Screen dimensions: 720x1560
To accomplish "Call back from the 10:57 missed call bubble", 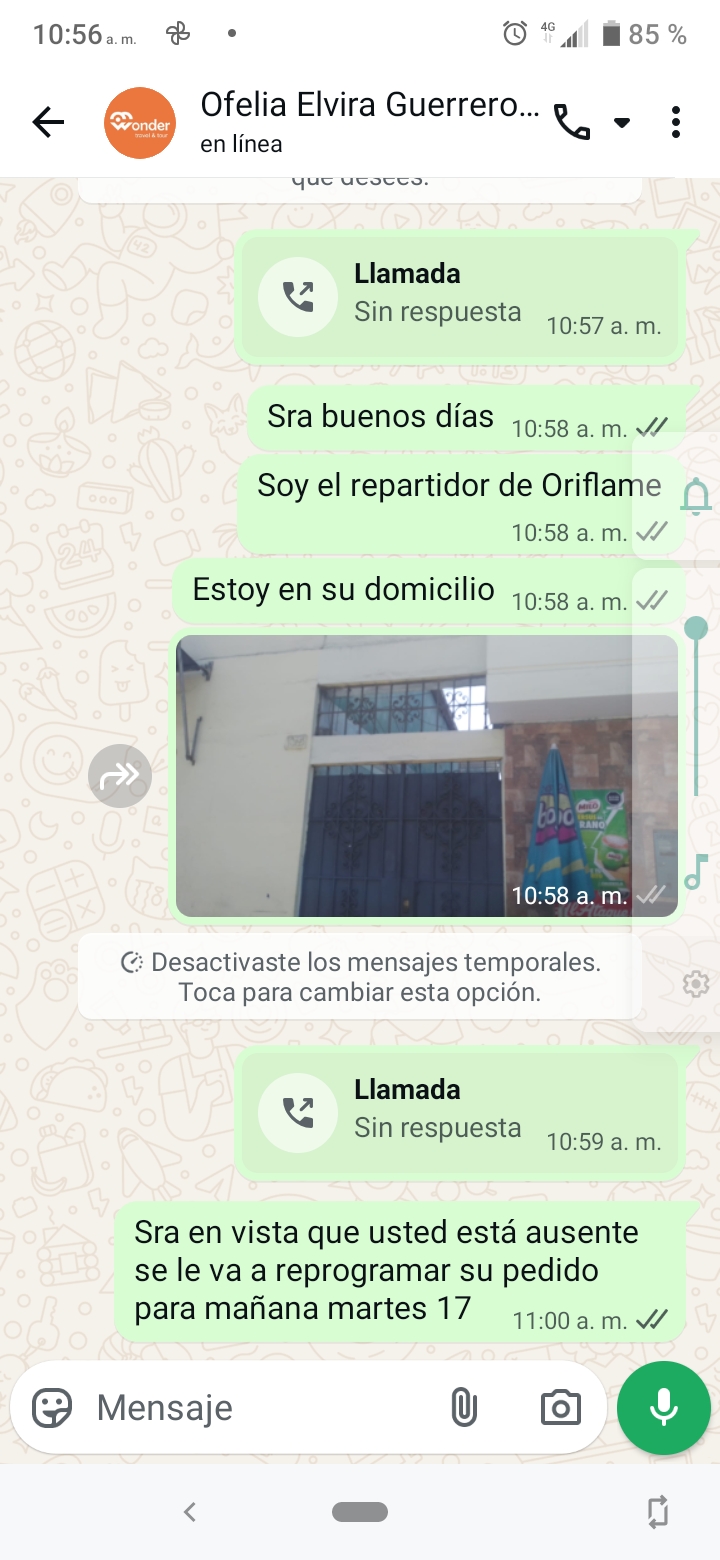I will pyautogui.click(x=298, y=296).
